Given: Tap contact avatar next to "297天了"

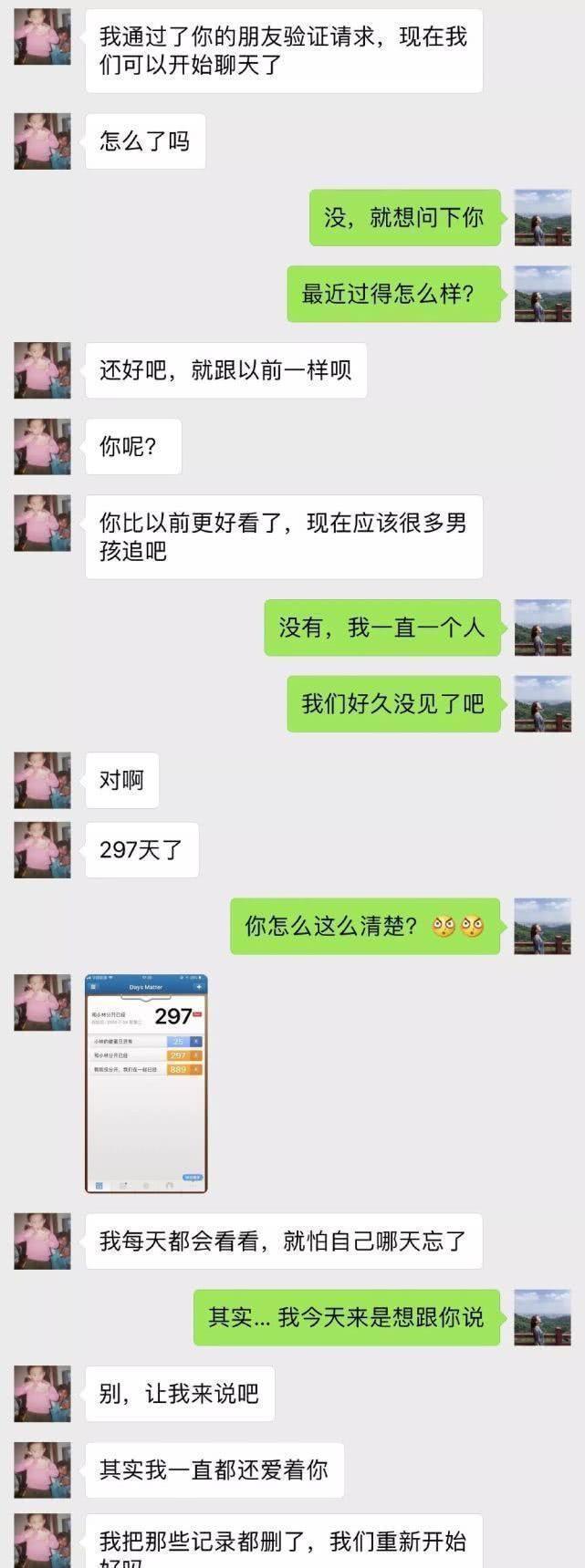Looking at the screenshot, I should [x=42, y=850].
